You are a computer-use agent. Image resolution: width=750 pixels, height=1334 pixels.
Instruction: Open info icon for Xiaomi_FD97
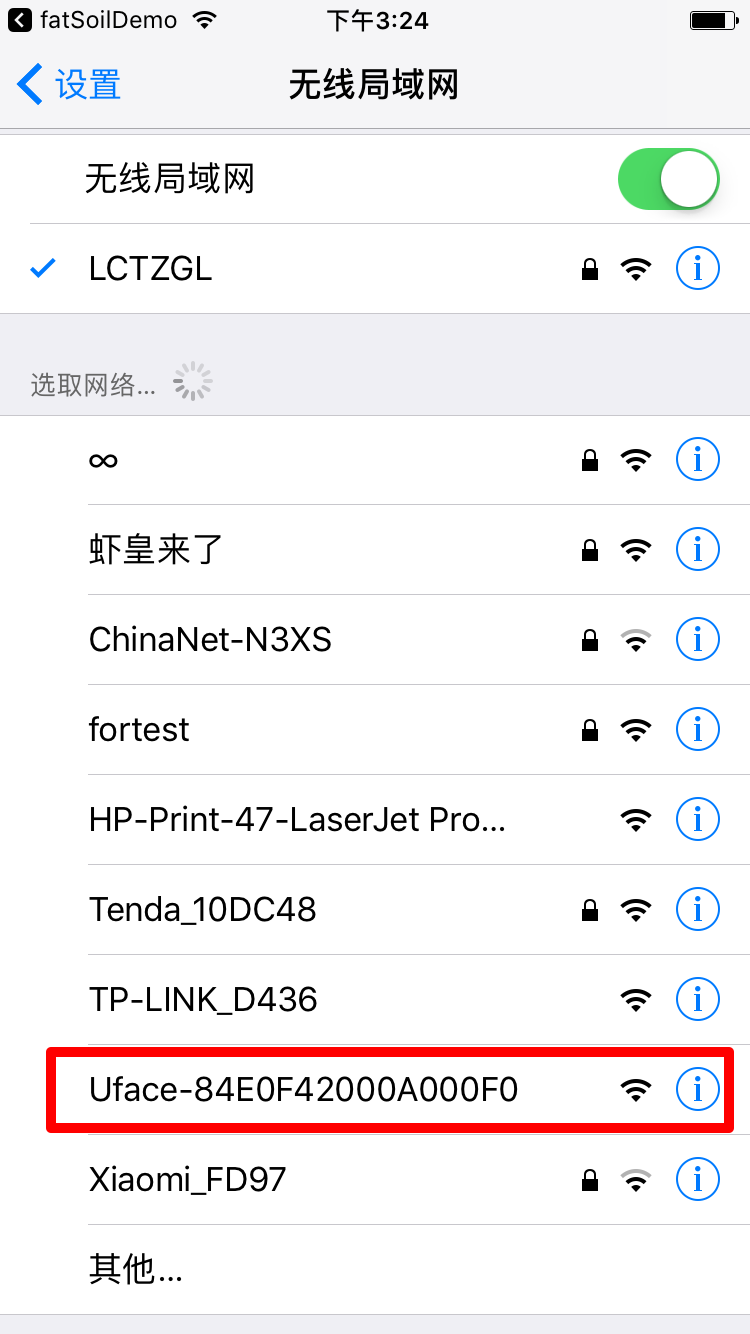point(698,1179)
